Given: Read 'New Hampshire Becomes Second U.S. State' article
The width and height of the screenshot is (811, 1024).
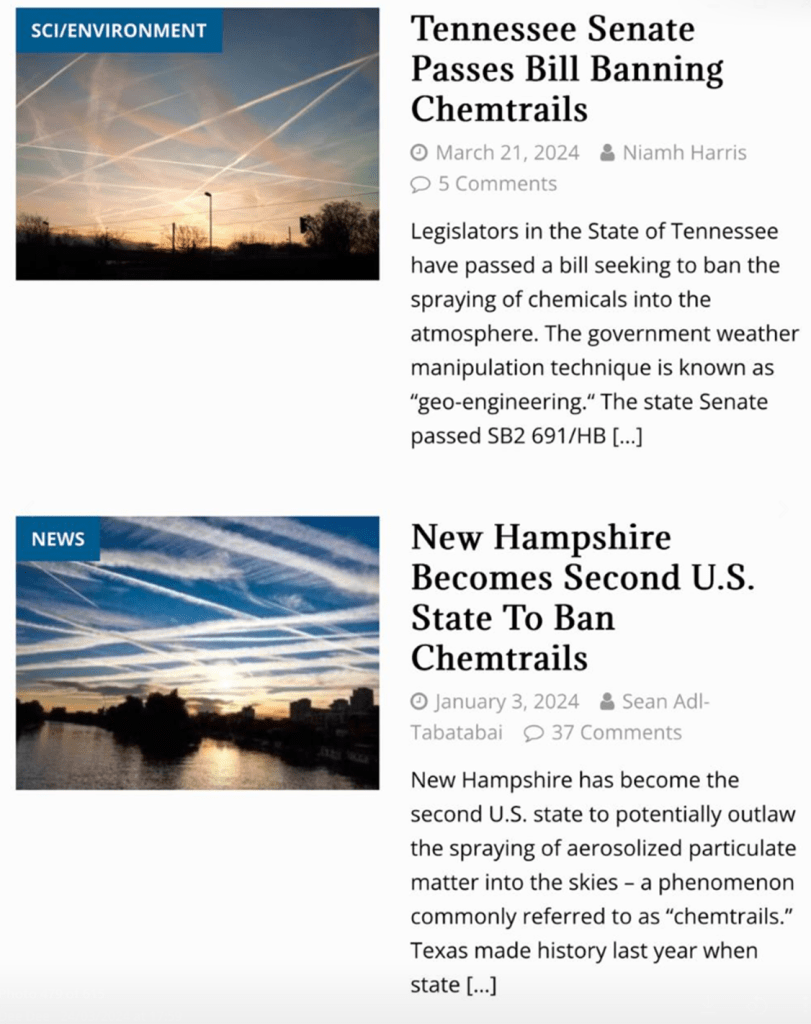Looking at the screenshot, I should pos(582,598).
